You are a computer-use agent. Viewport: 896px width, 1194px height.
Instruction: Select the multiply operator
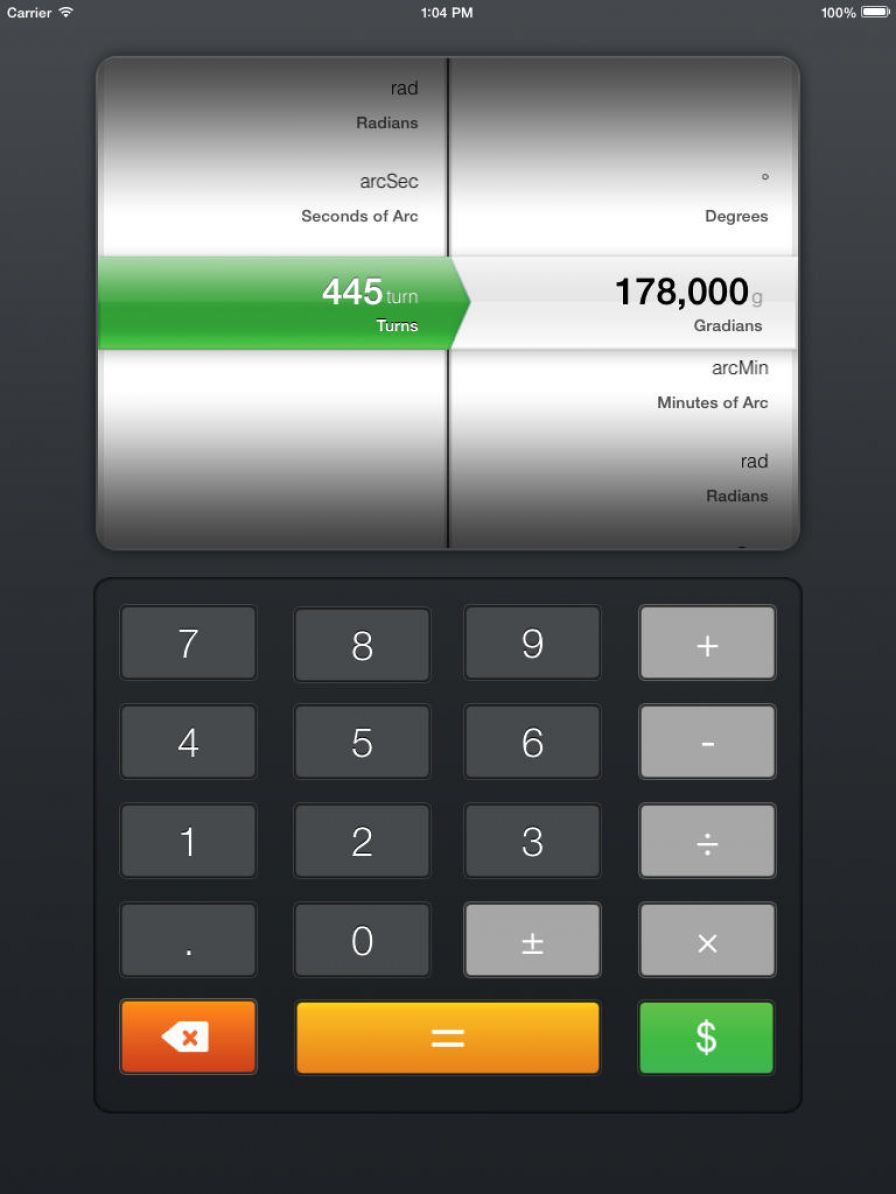pos(707,940)
